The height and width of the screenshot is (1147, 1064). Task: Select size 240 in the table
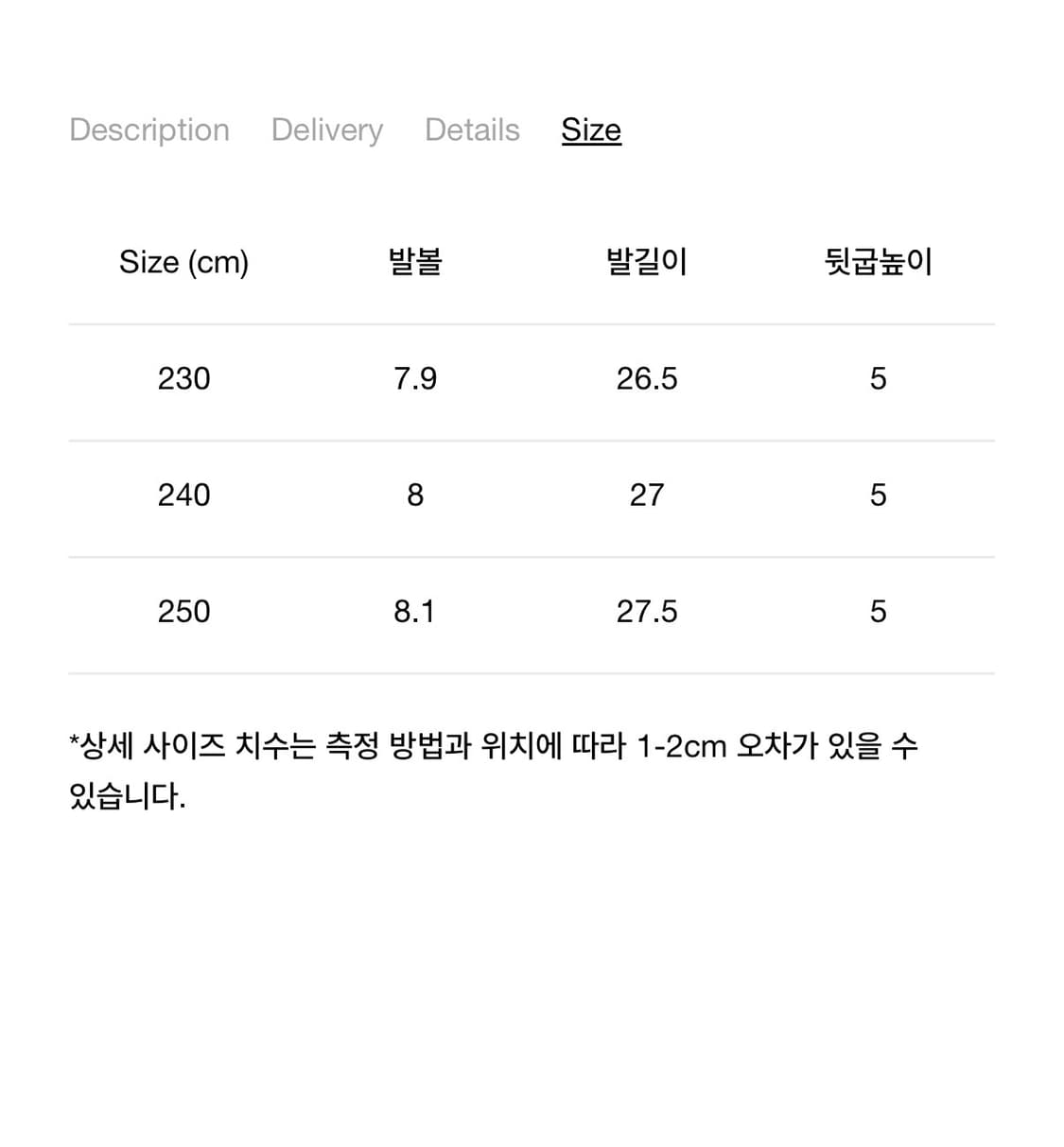pos(183,495)
